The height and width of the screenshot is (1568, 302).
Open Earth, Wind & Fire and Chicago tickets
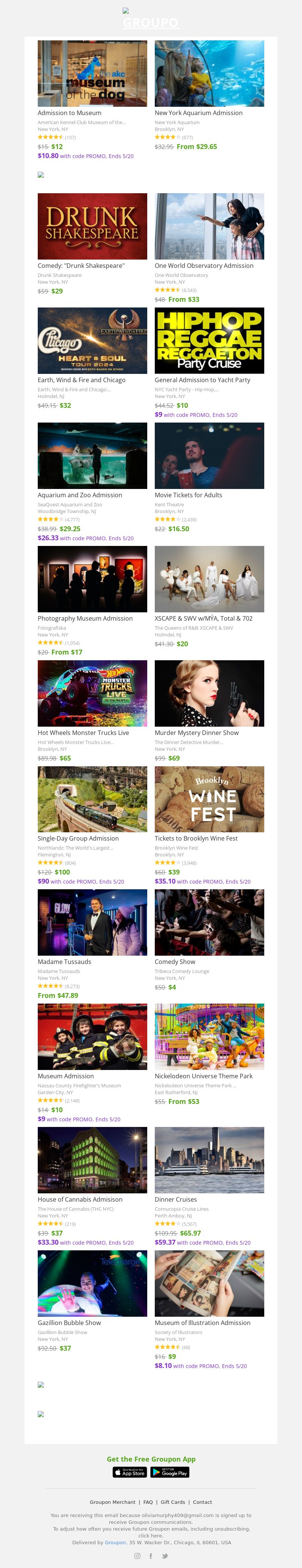(x=92, y=341)
